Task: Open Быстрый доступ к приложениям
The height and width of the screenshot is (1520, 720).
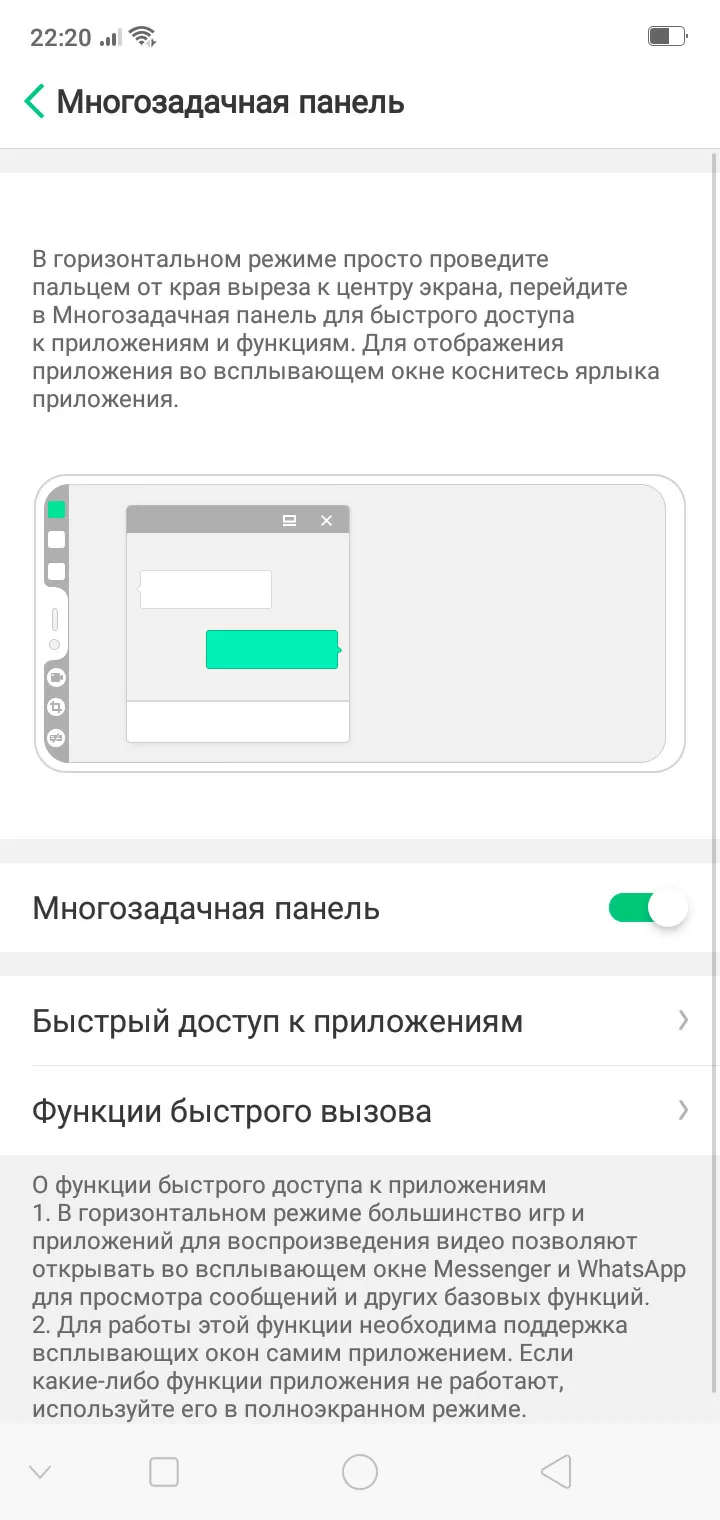Action: [360, 1021]
